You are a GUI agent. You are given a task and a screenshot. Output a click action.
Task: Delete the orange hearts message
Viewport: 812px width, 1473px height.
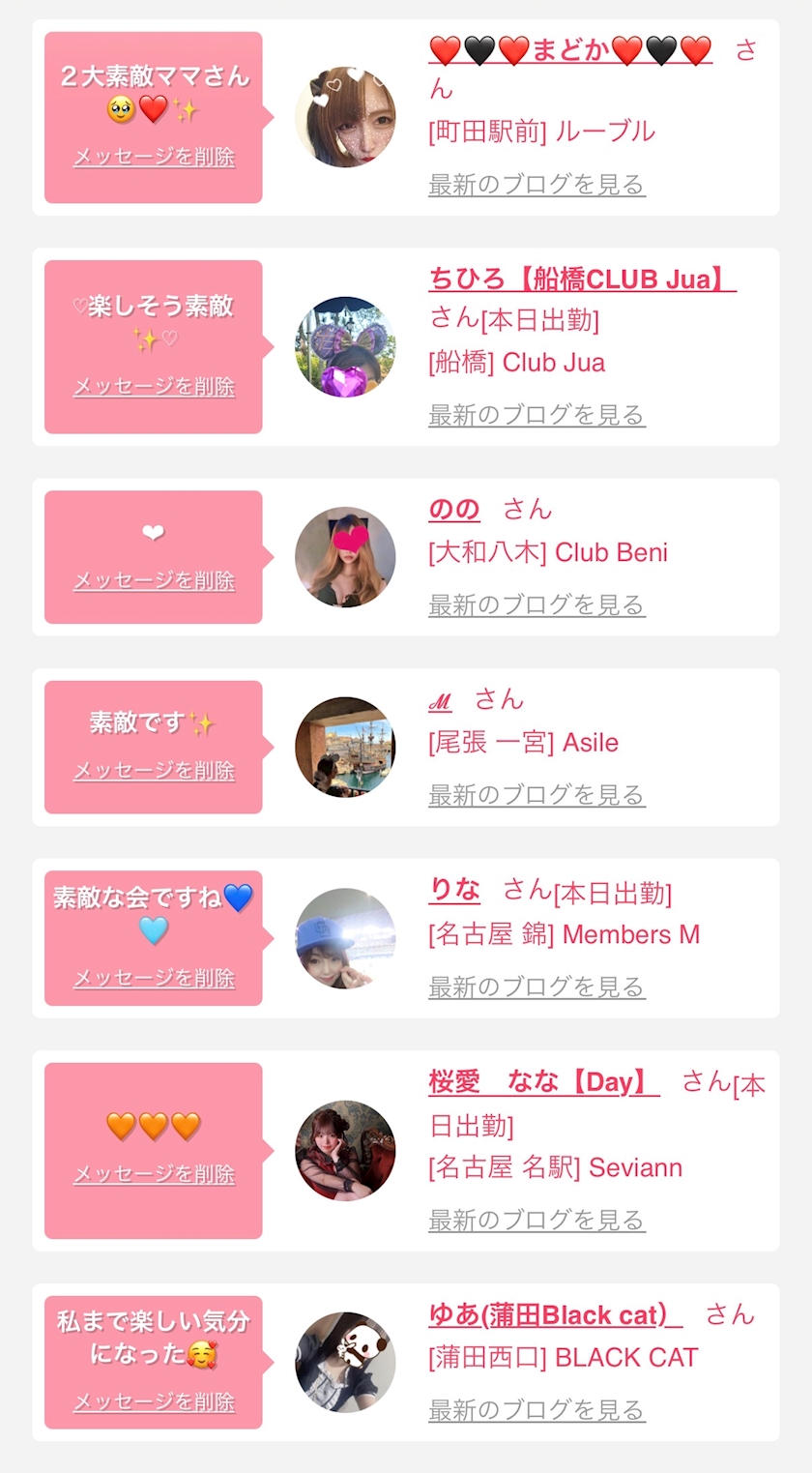coord(154,1174)
